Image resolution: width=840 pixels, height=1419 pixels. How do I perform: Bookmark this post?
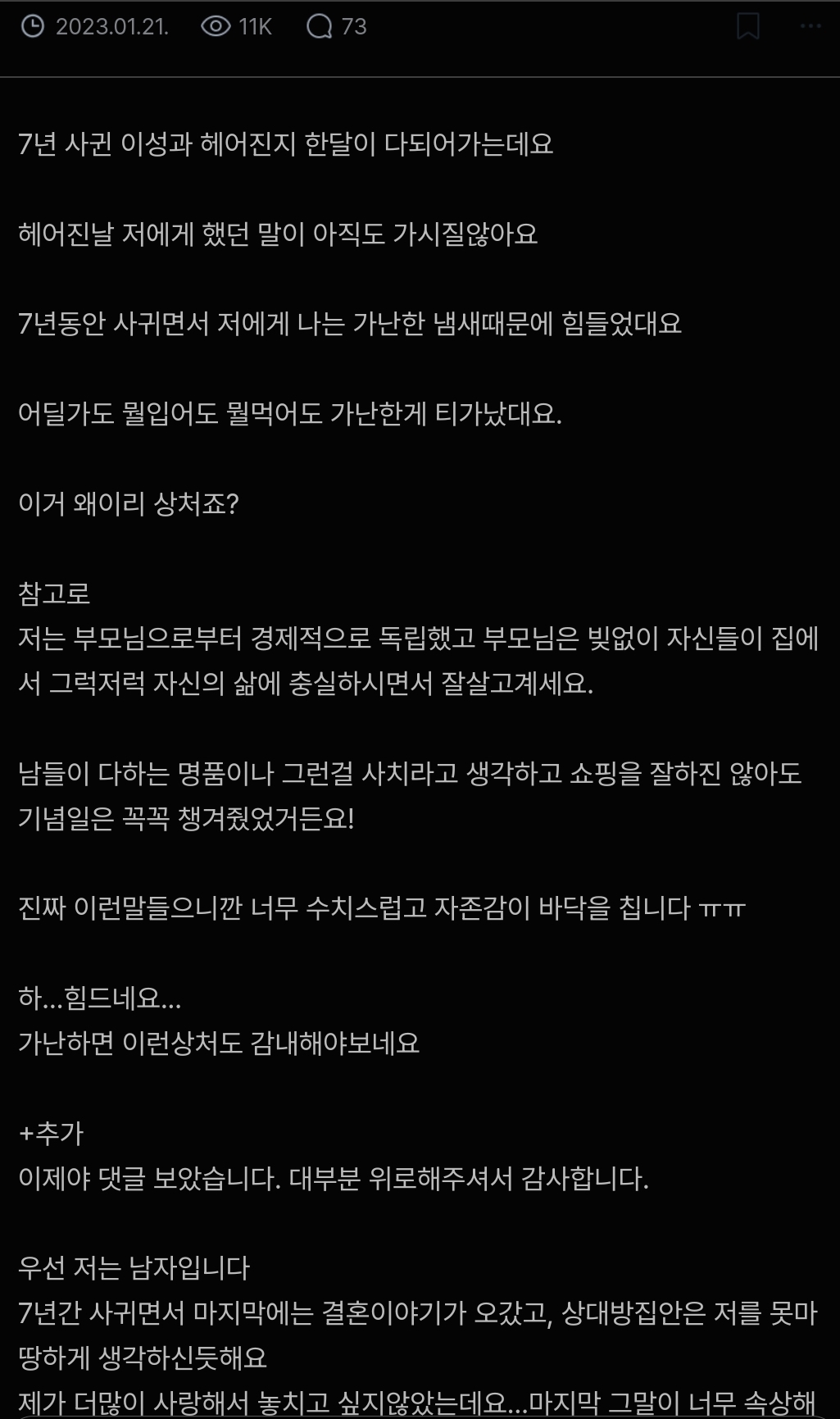coord(747,26)
